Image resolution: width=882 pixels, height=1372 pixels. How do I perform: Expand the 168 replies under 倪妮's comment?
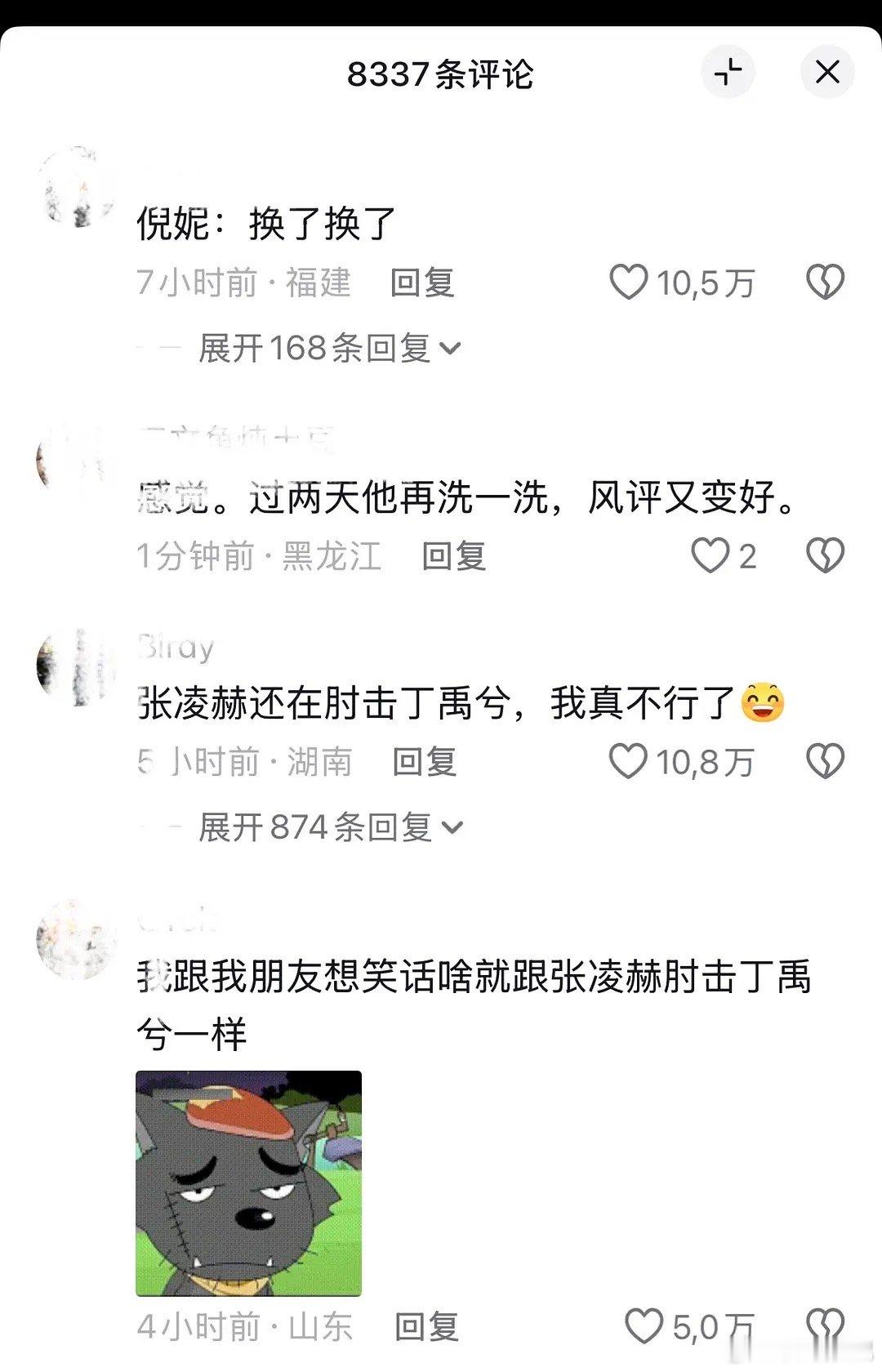318,346
